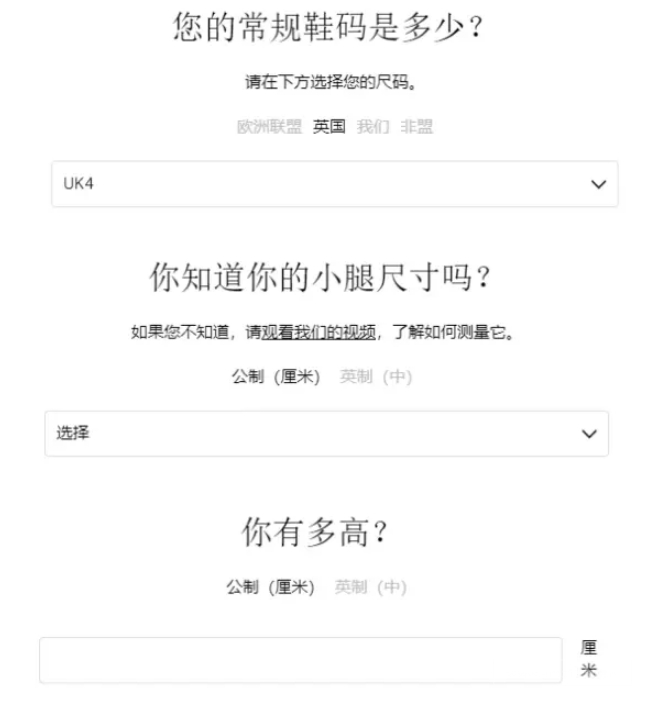653x706 pixels.
Task: Select 公制 (厘米) for calf size
Action: tap(275, 377)
